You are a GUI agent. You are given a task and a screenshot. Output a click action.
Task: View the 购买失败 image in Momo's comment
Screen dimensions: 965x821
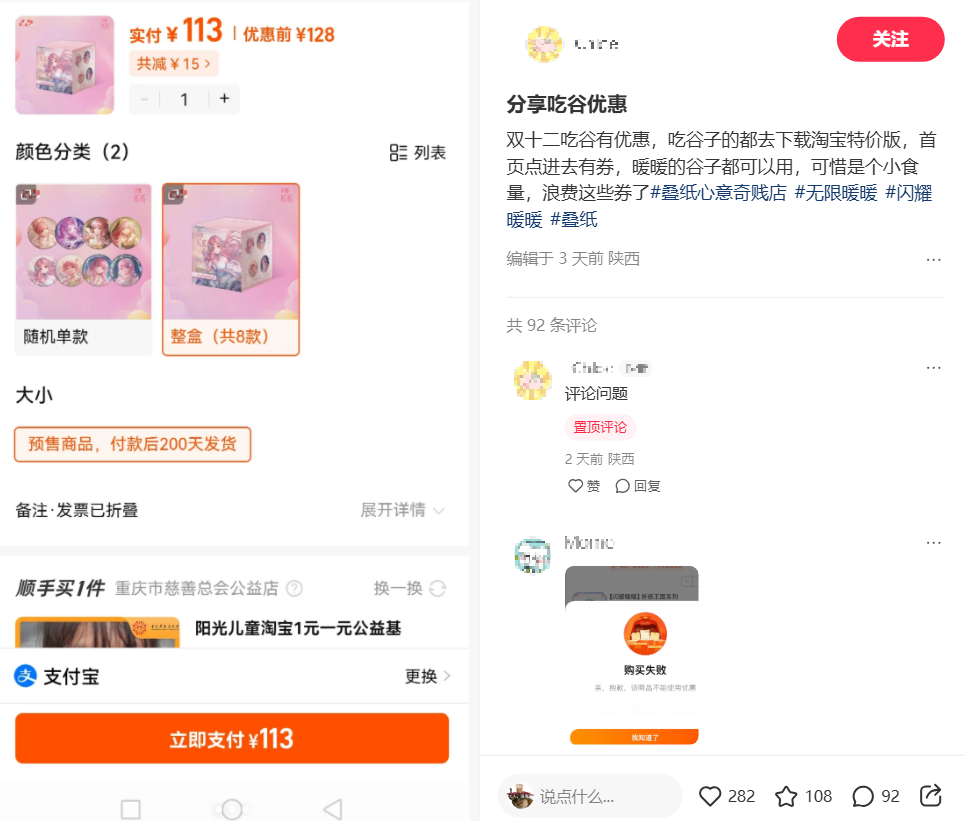point(631,656)
